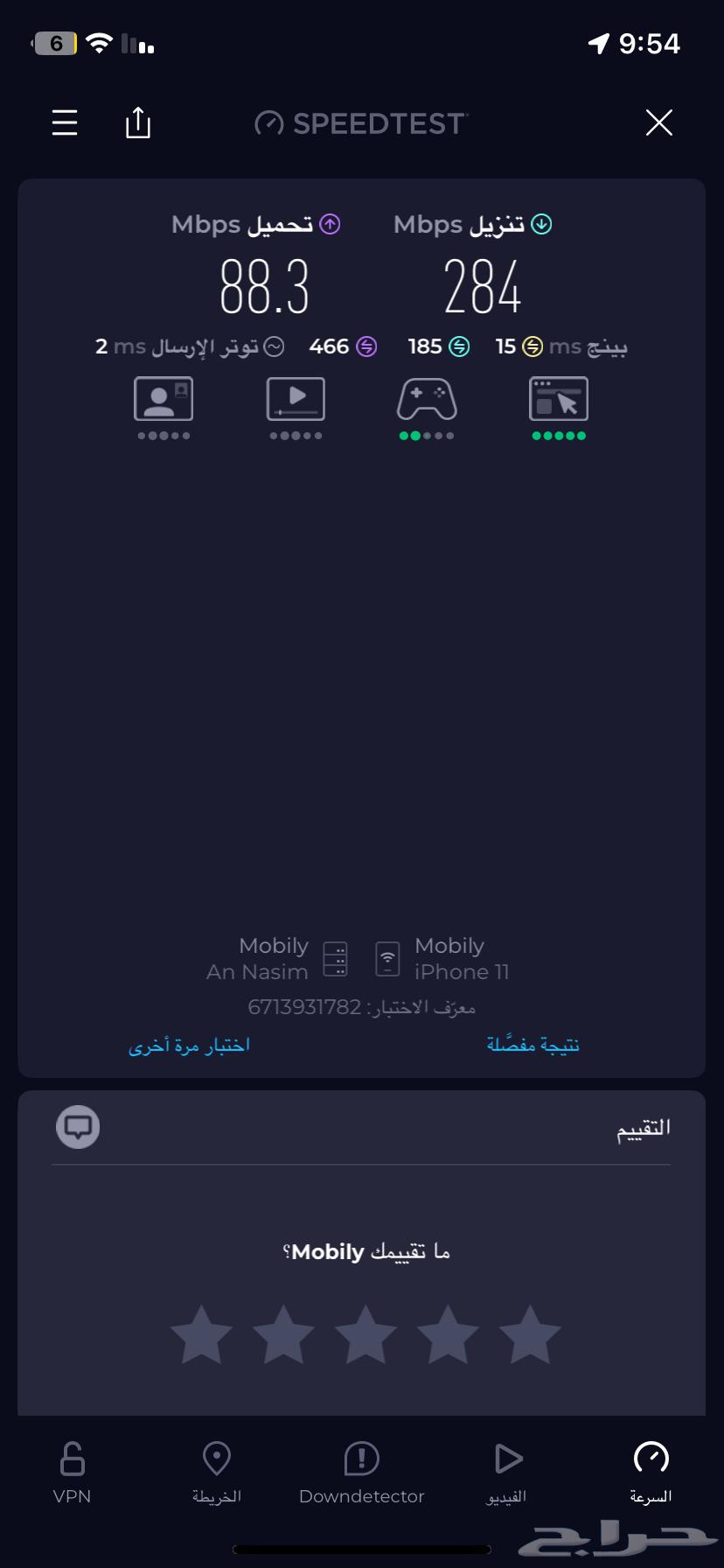Tap the share results icon
The width and height of the screenshot is (724, 1568).
tap(137, 122)
